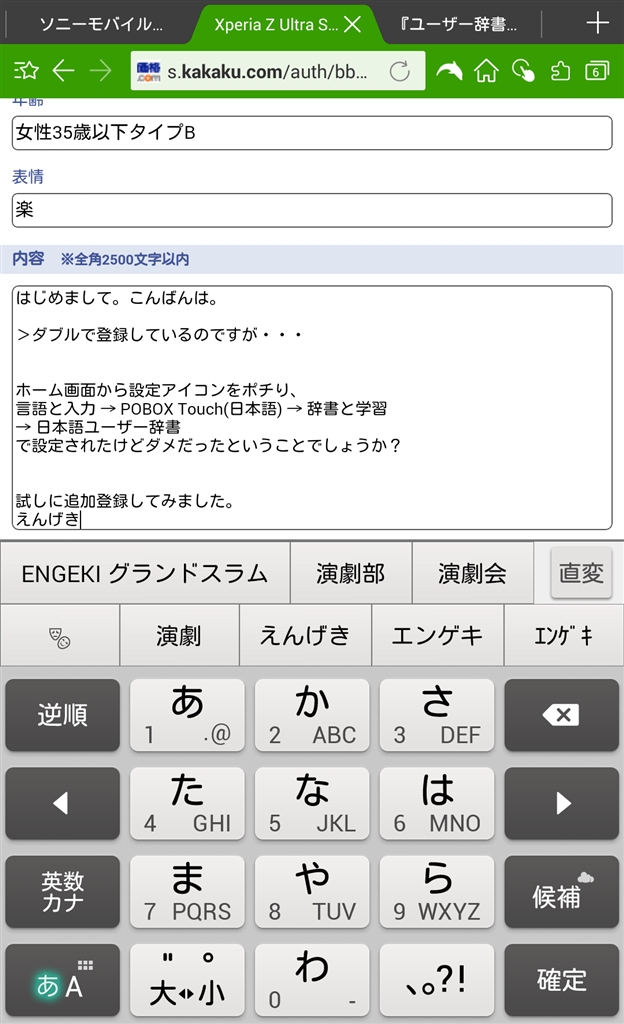Show all open tabs via the 6 counter
This screenshot has width=624, height=1024.
[x=596, y=71]
